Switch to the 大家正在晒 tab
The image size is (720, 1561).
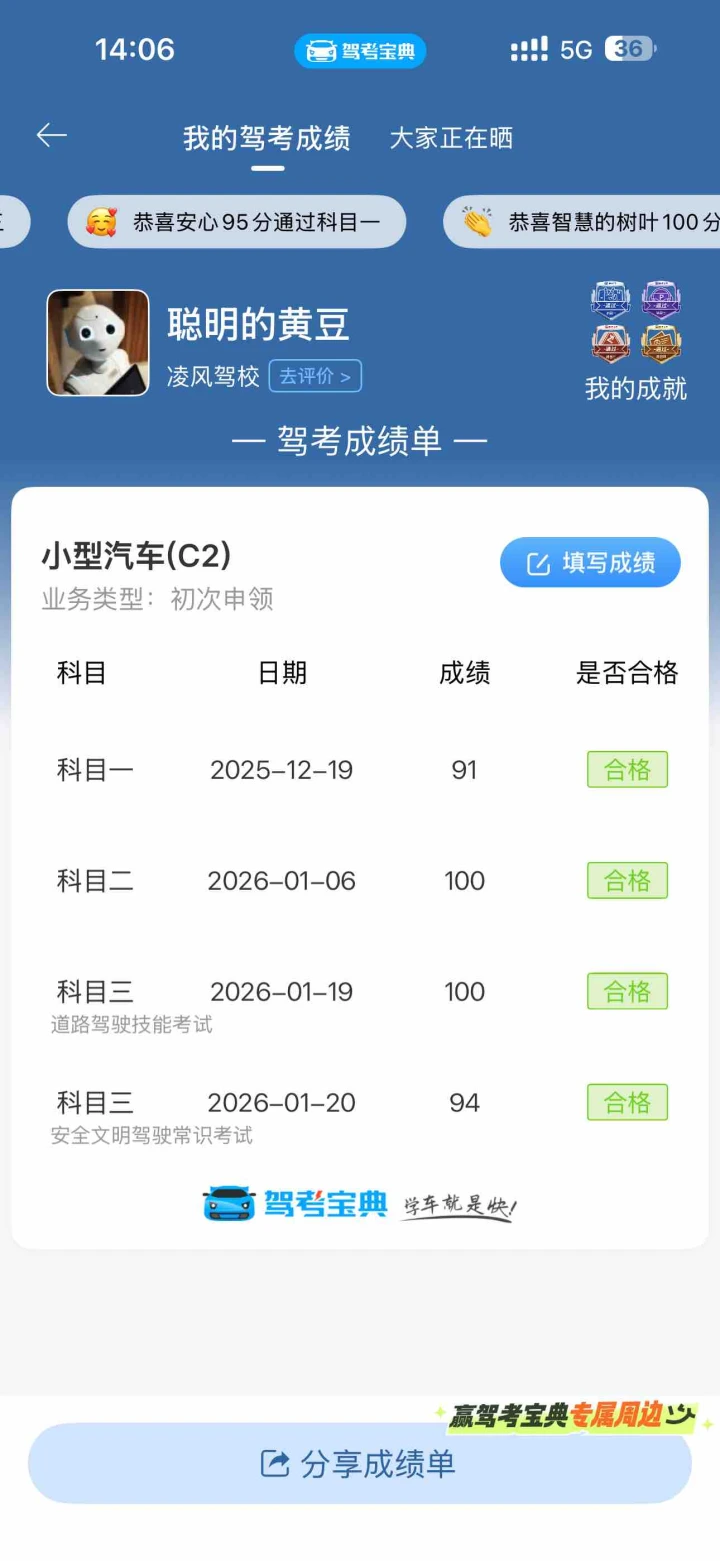coord(451,138)
